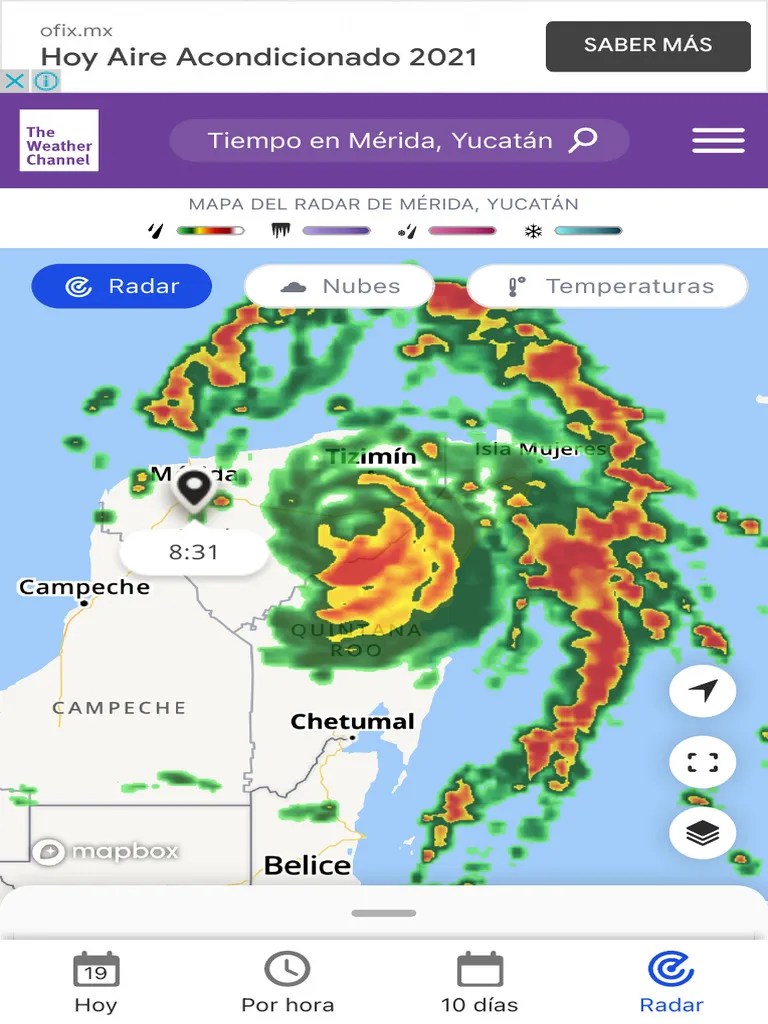The height and width of the screenshot is (1024, 768).
Task: Click the SABER MÁS ad button
Action: 647,45
